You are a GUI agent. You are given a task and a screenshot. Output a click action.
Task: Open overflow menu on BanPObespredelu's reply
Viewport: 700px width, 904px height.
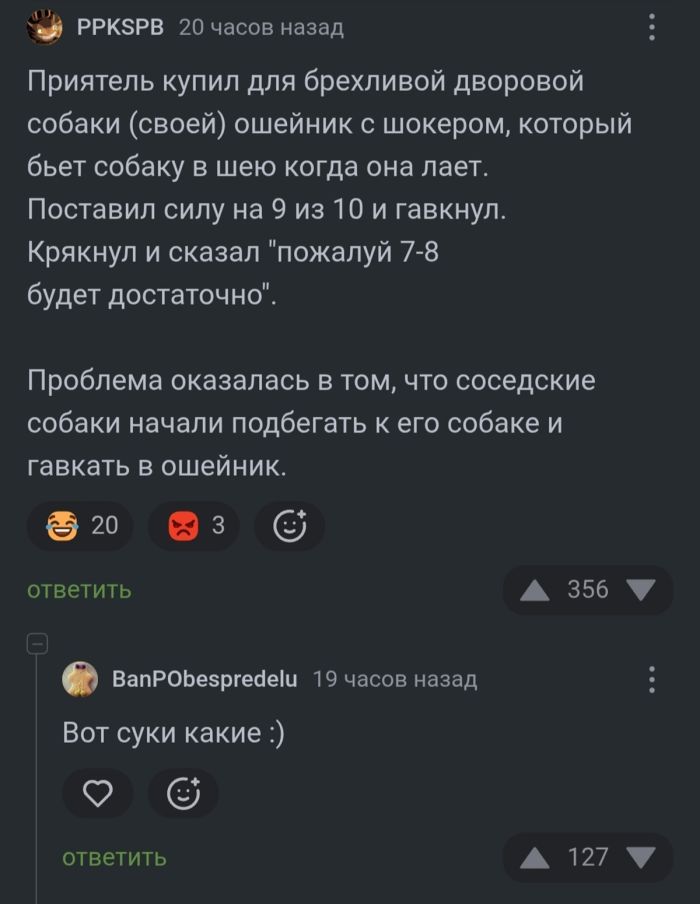[652, 679]
